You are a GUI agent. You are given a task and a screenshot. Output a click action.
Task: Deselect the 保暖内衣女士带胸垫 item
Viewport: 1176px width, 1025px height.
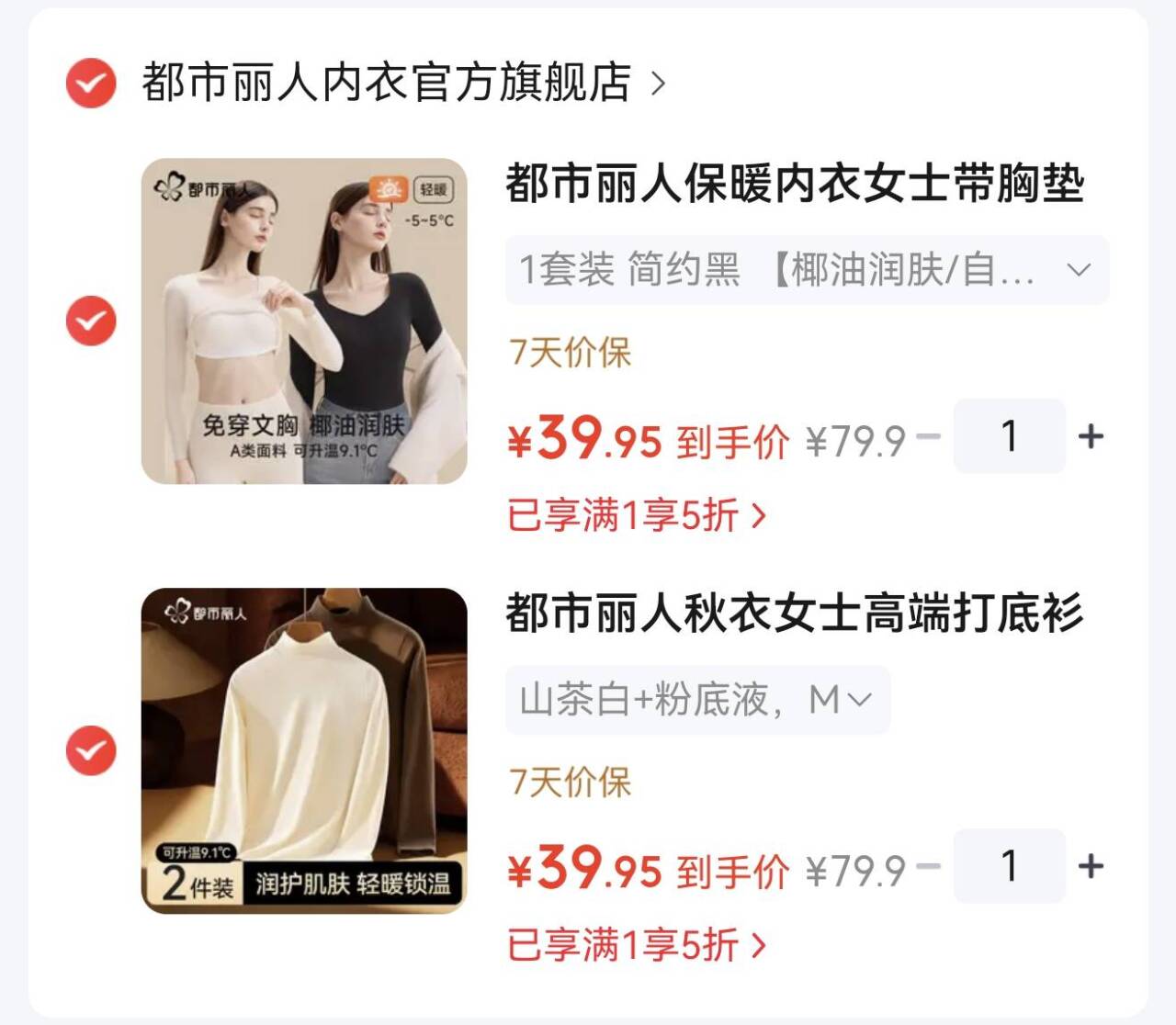(x=91, y=321)
